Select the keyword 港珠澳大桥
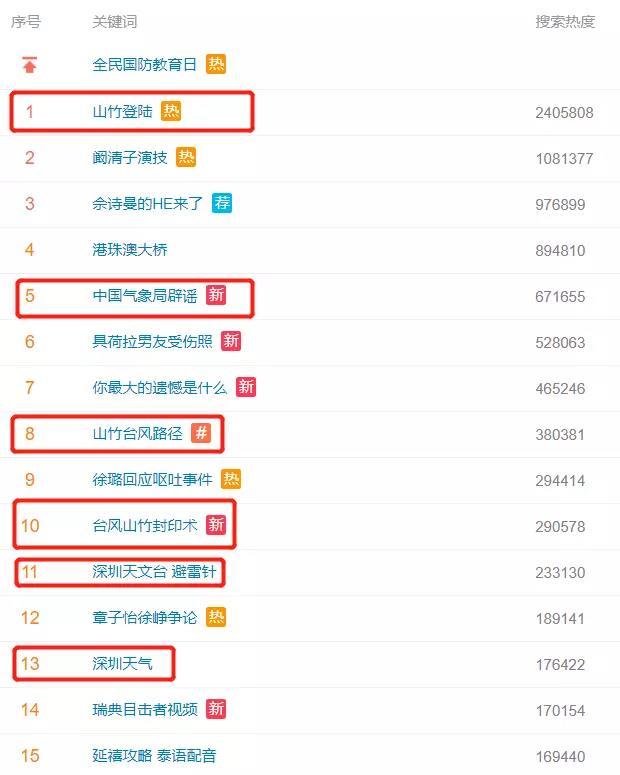Image resolution: width=620 pixels, height=775 pixels. click(x=130, y=249)
